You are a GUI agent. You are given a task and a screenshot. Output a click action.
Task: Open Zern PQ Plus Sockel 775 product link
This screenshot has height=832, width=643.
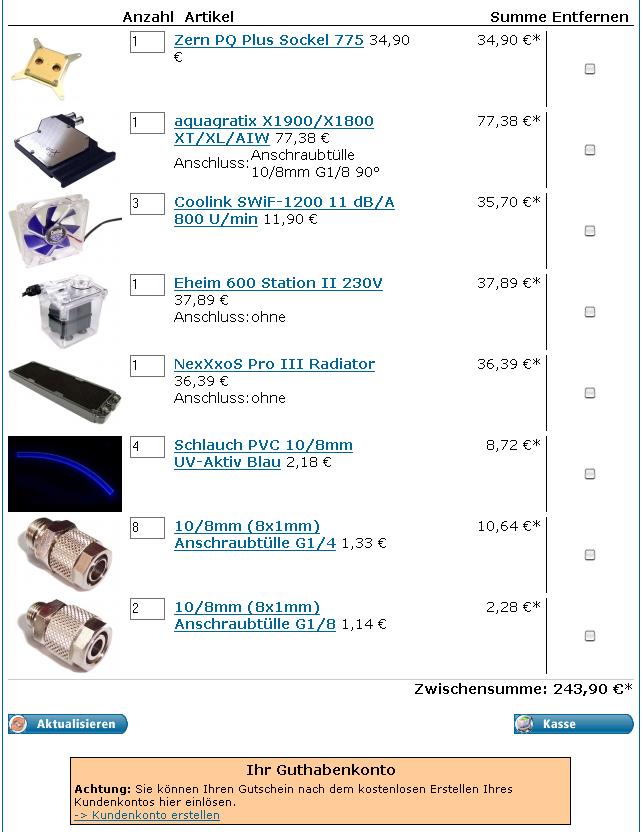point(268,40)
